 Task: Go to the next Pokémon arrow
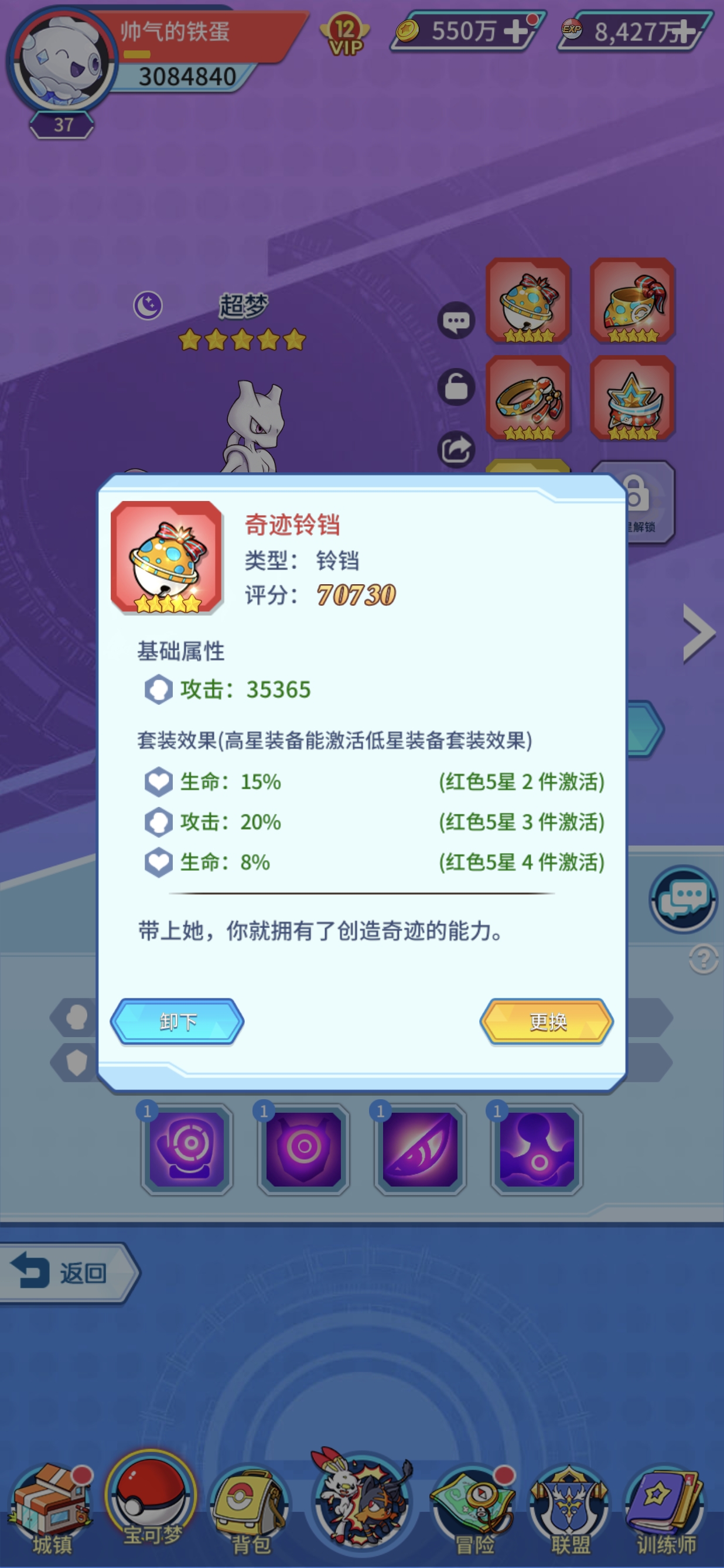(698, 633)
